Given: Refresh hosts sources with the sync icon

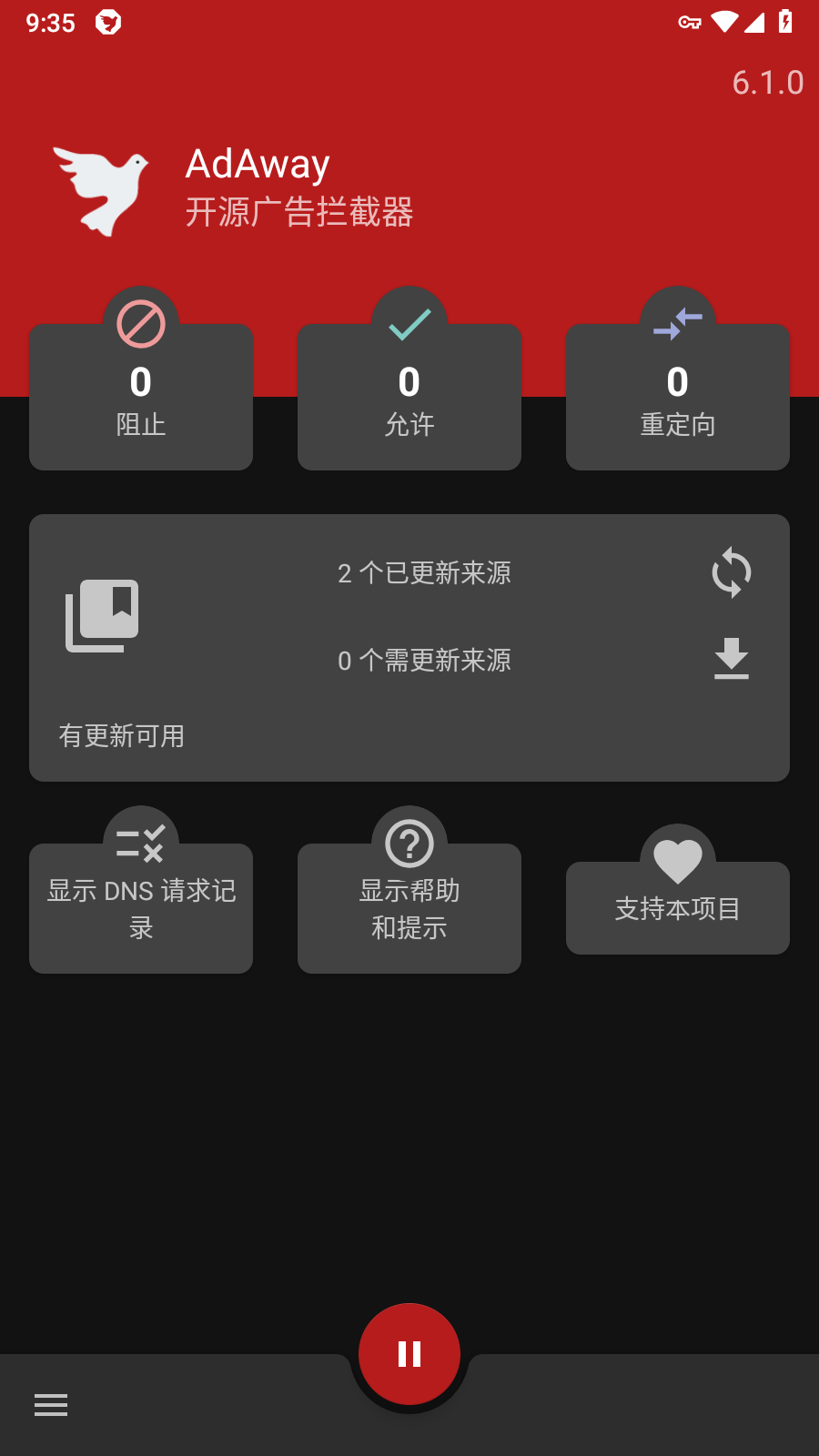Looking at the screenshot, I should pyautogui.click(x=731, y=572).
